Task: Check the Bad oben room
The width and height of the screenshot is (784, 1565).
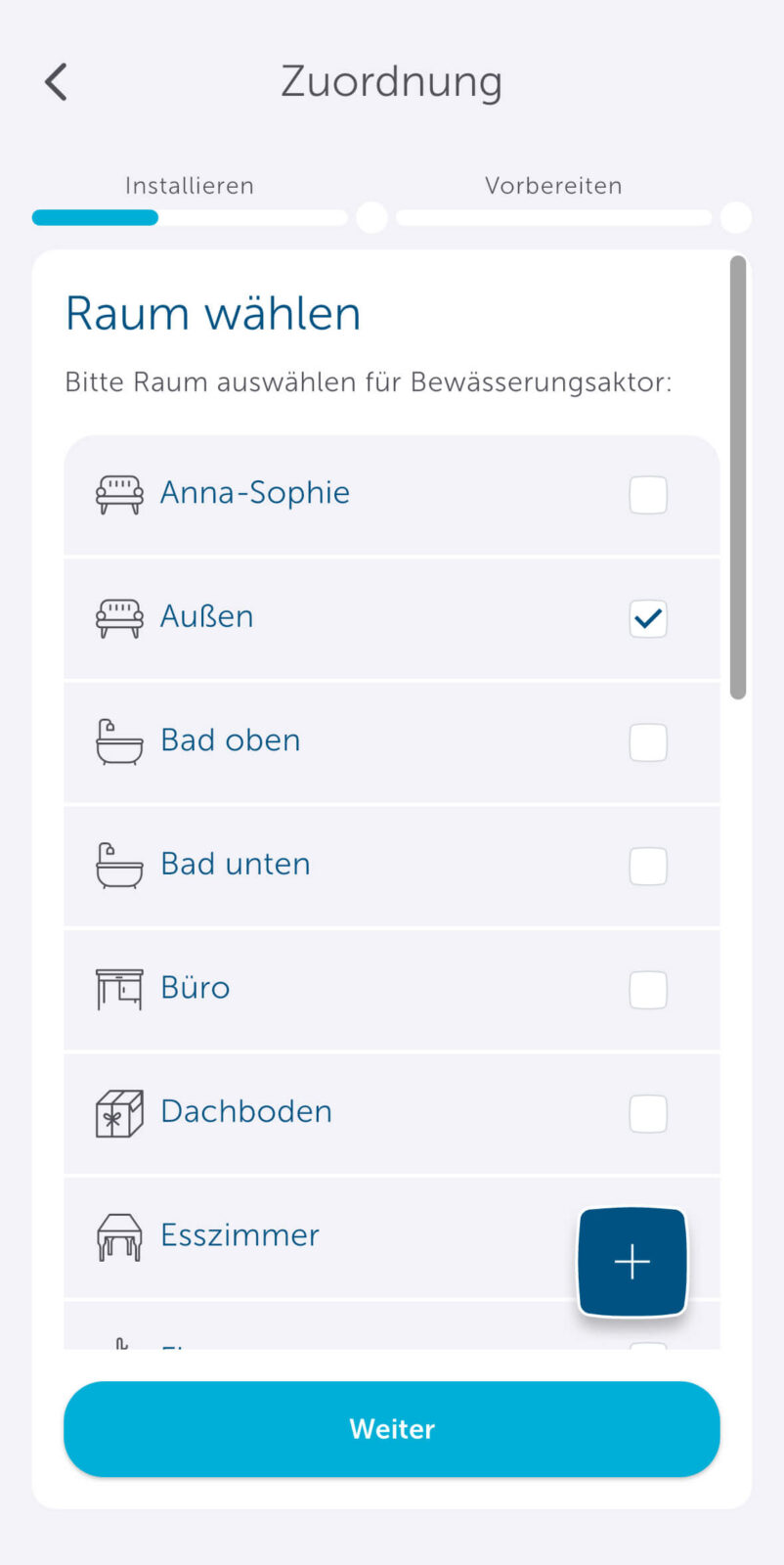Action: (x=647, y=742)
